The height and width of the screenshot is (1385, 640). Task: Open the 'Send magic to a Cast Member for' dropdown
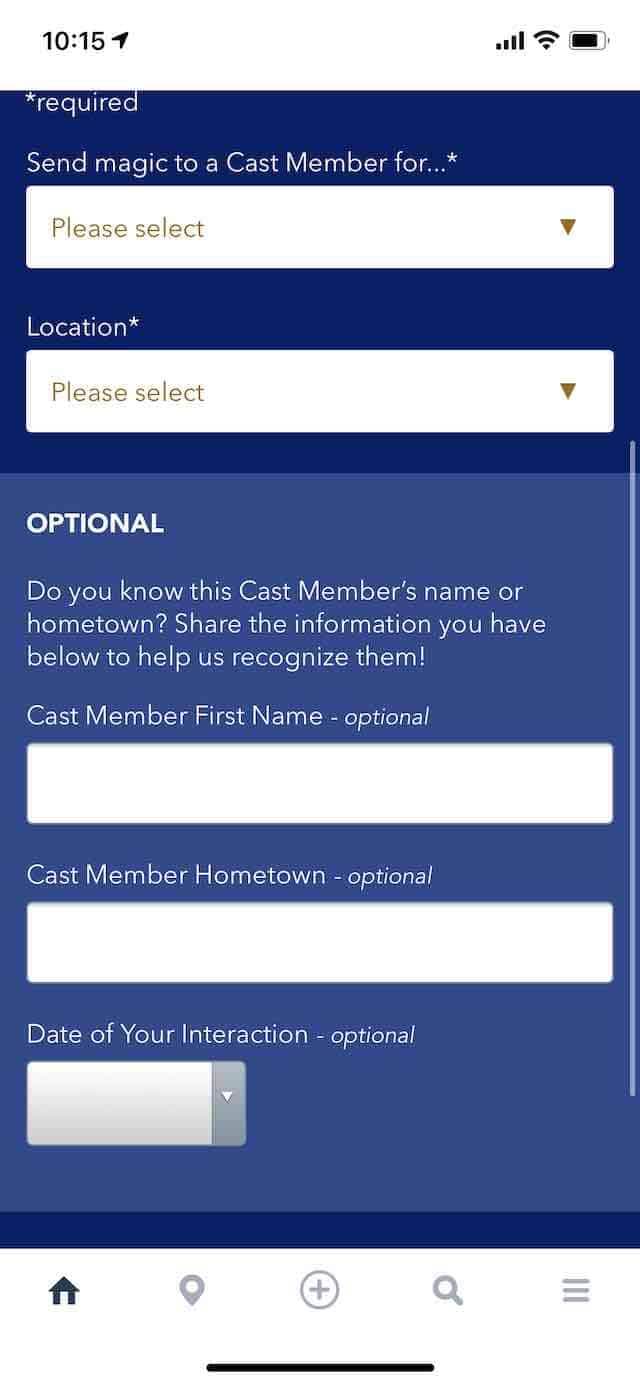point(320,227)
